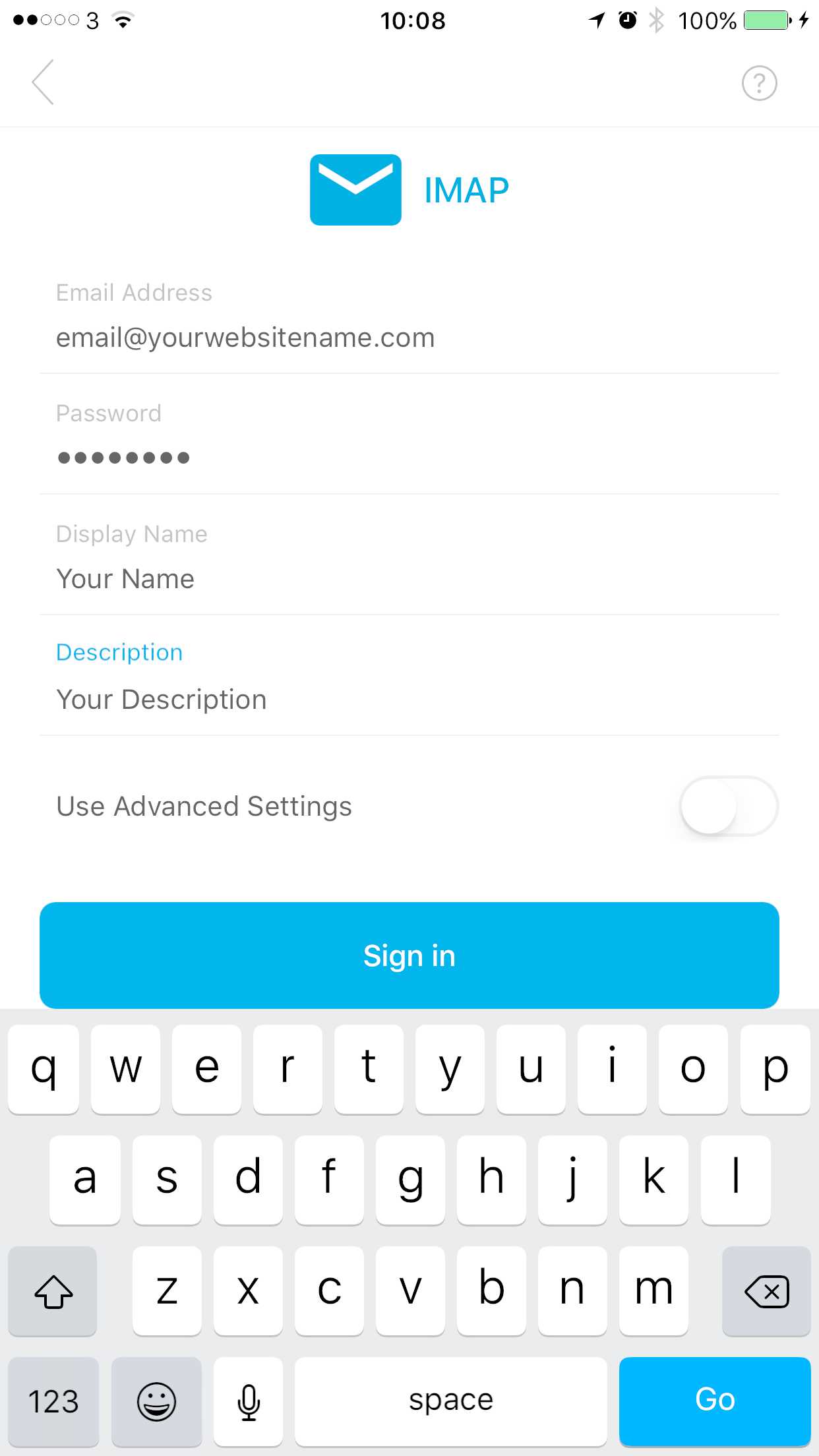
Task: Tap the keyboard backspace key
Action: point(766,1290)
